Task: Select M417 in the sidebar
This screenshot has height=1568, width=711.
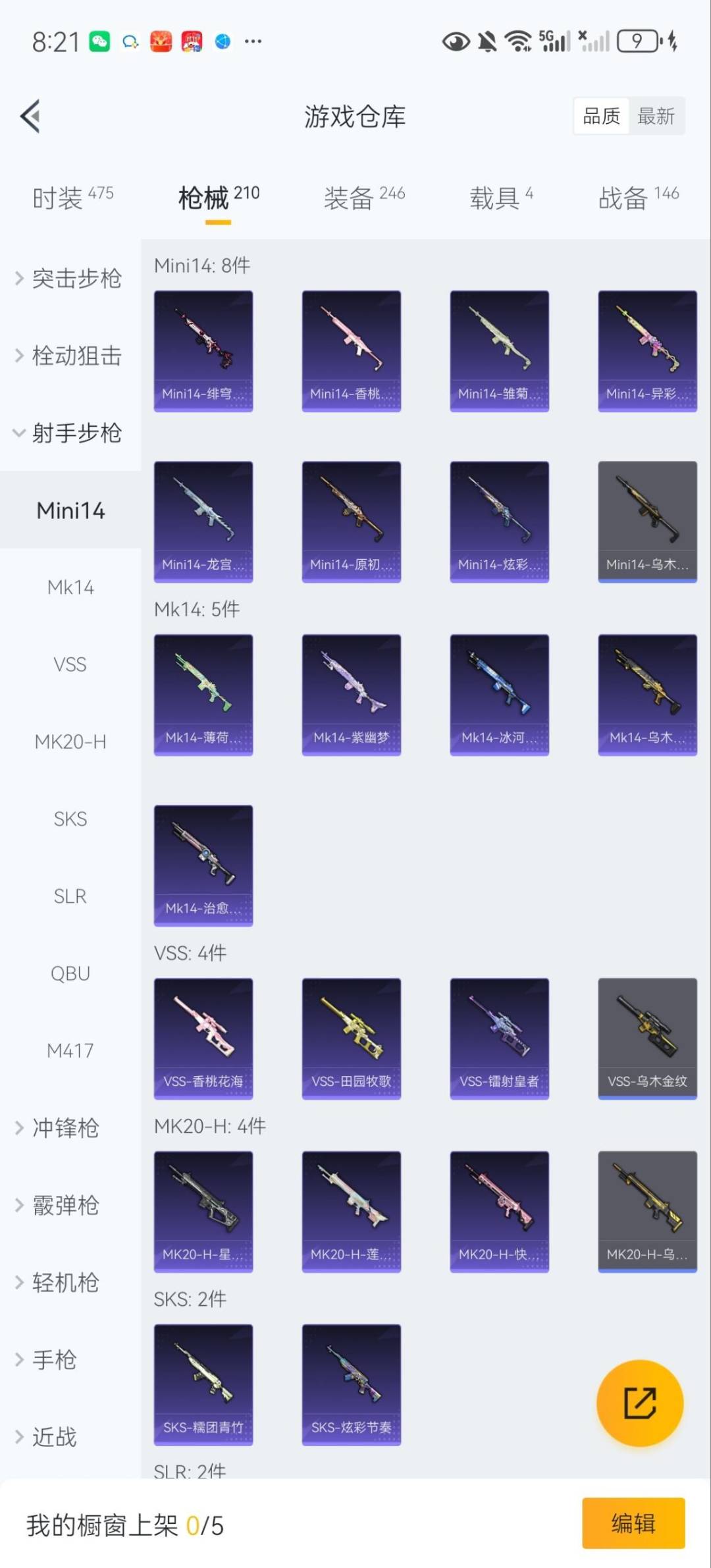Action: [x=70, y=1050]
